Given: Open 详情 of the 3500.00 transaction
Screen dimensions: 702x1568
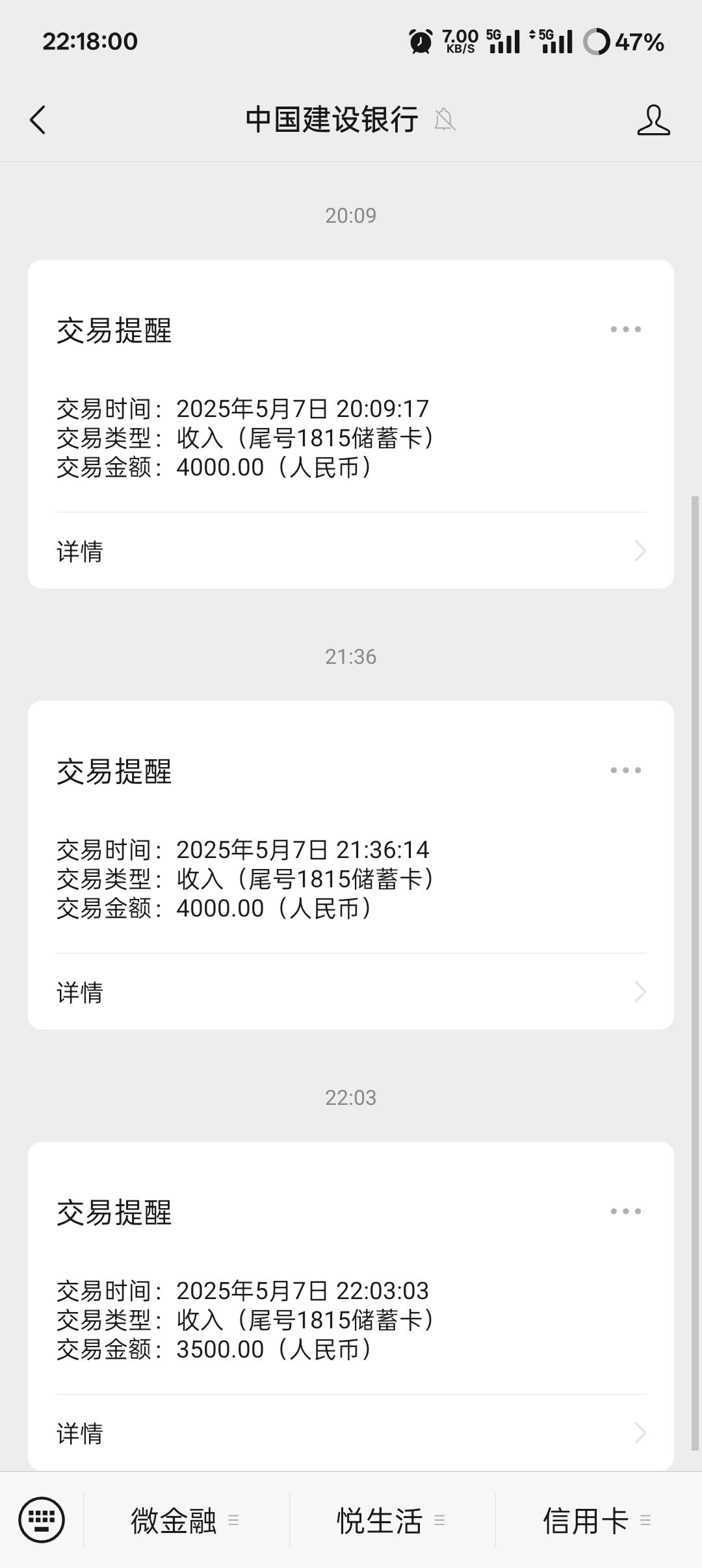Looking at the screenshot, I should [351, 1433].
